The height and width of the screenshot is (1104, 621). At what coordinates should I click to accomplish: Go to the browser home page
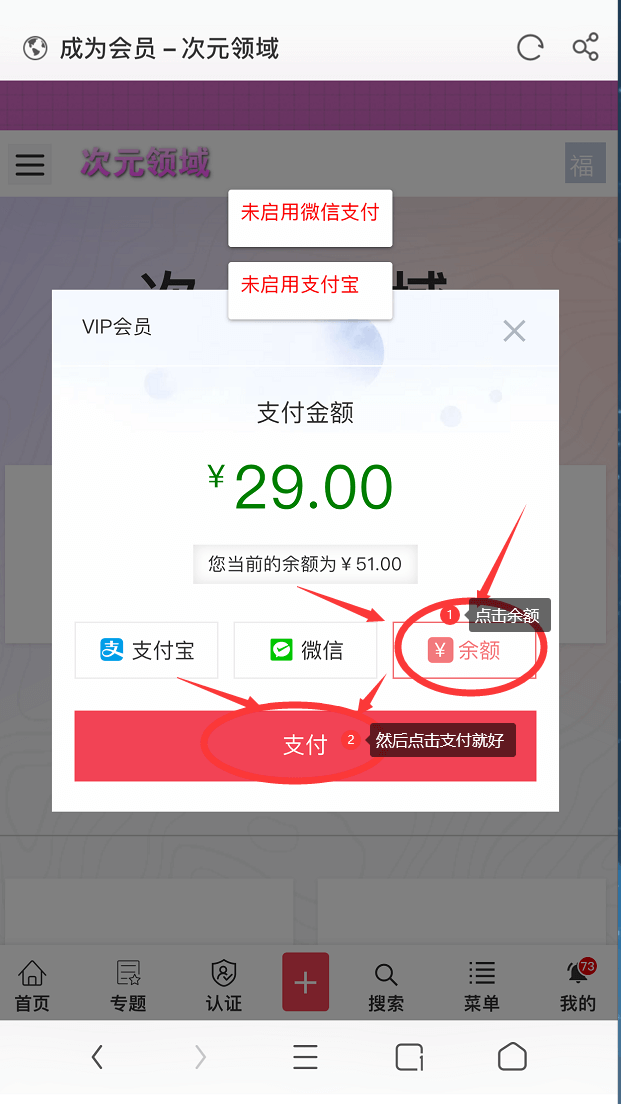click(512, 1057)
